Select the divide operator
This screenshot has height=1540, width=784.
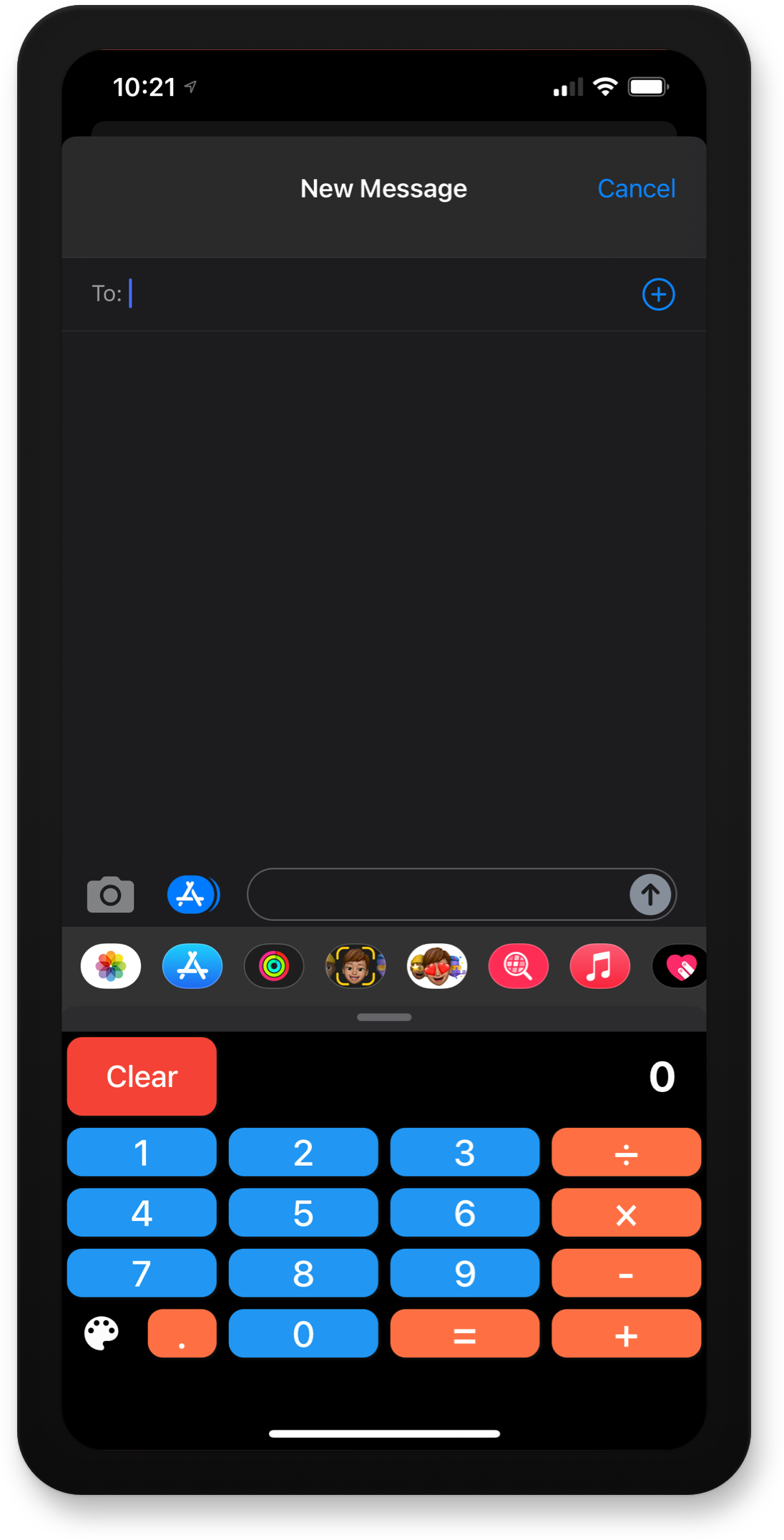(x=626, y=1152)
